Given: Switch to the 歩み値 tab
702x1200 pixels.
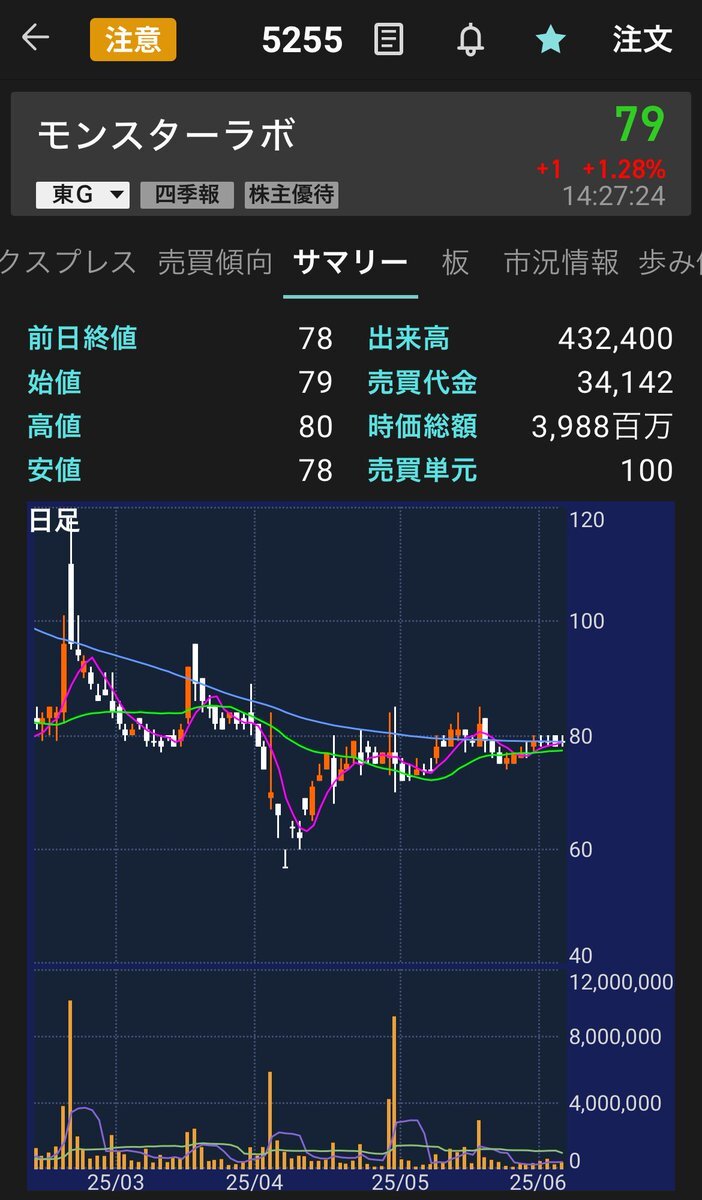Looking at the screenshot, I should click(x=669, y=263).
